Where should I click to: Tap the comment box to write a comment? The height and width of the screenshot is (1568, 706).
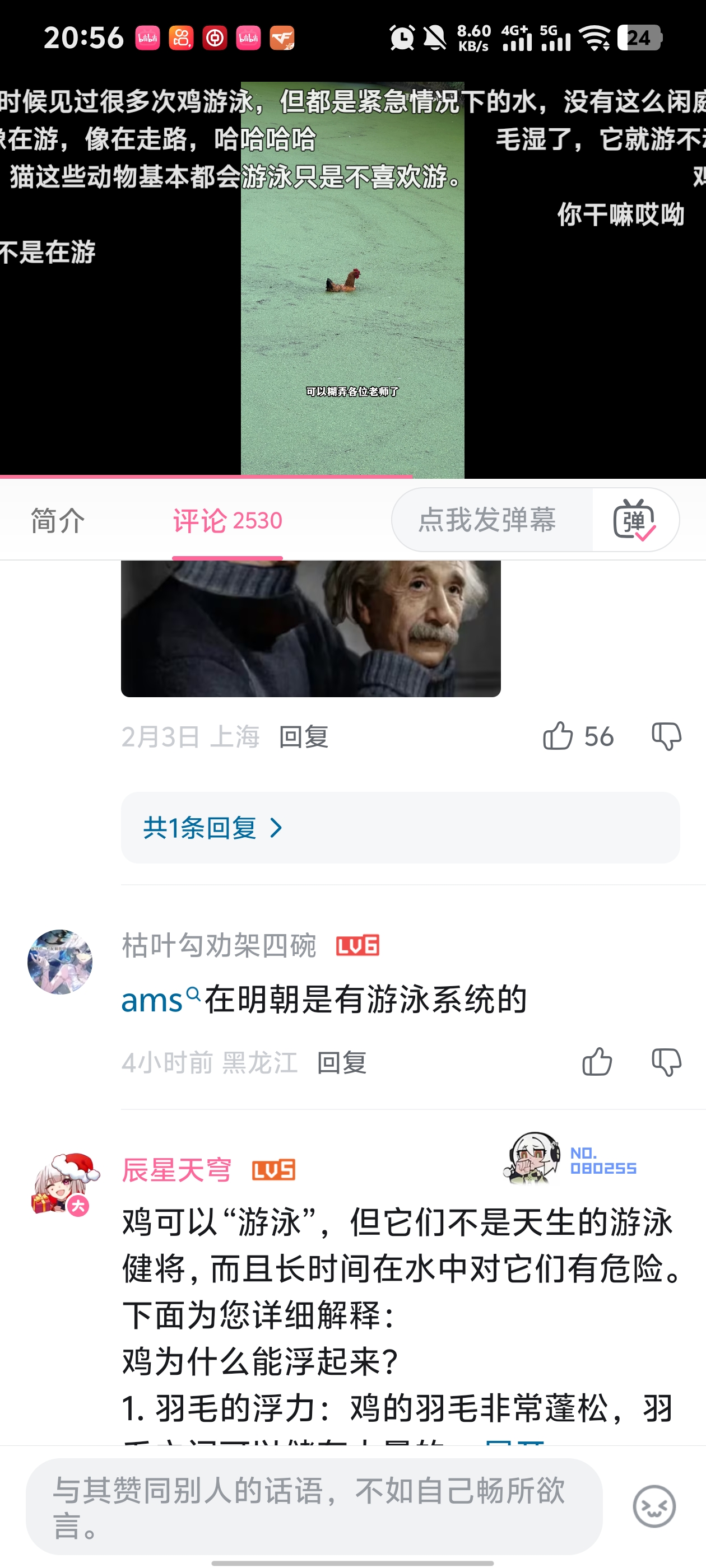[314, 1506]
